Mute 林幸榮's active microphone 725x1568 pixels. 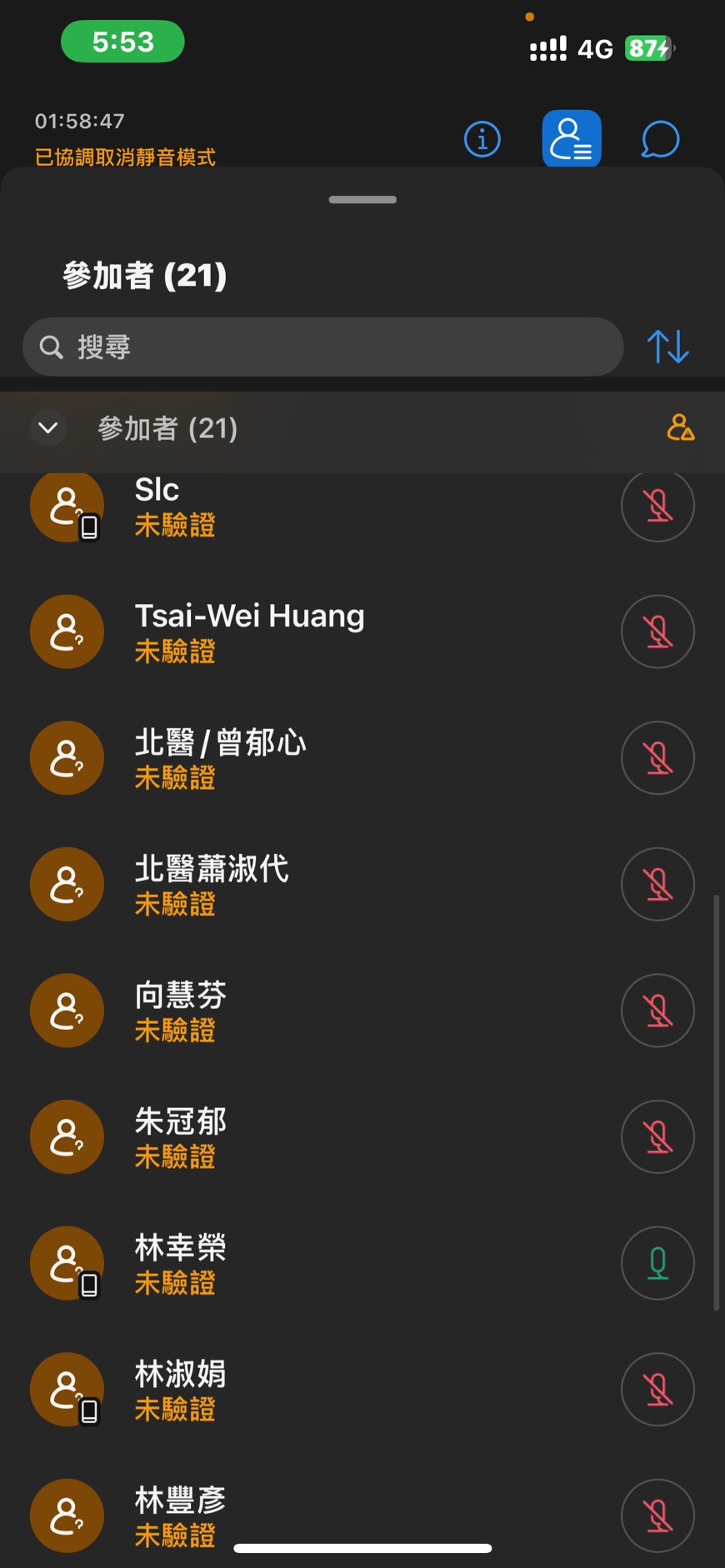click(657, 1263)
